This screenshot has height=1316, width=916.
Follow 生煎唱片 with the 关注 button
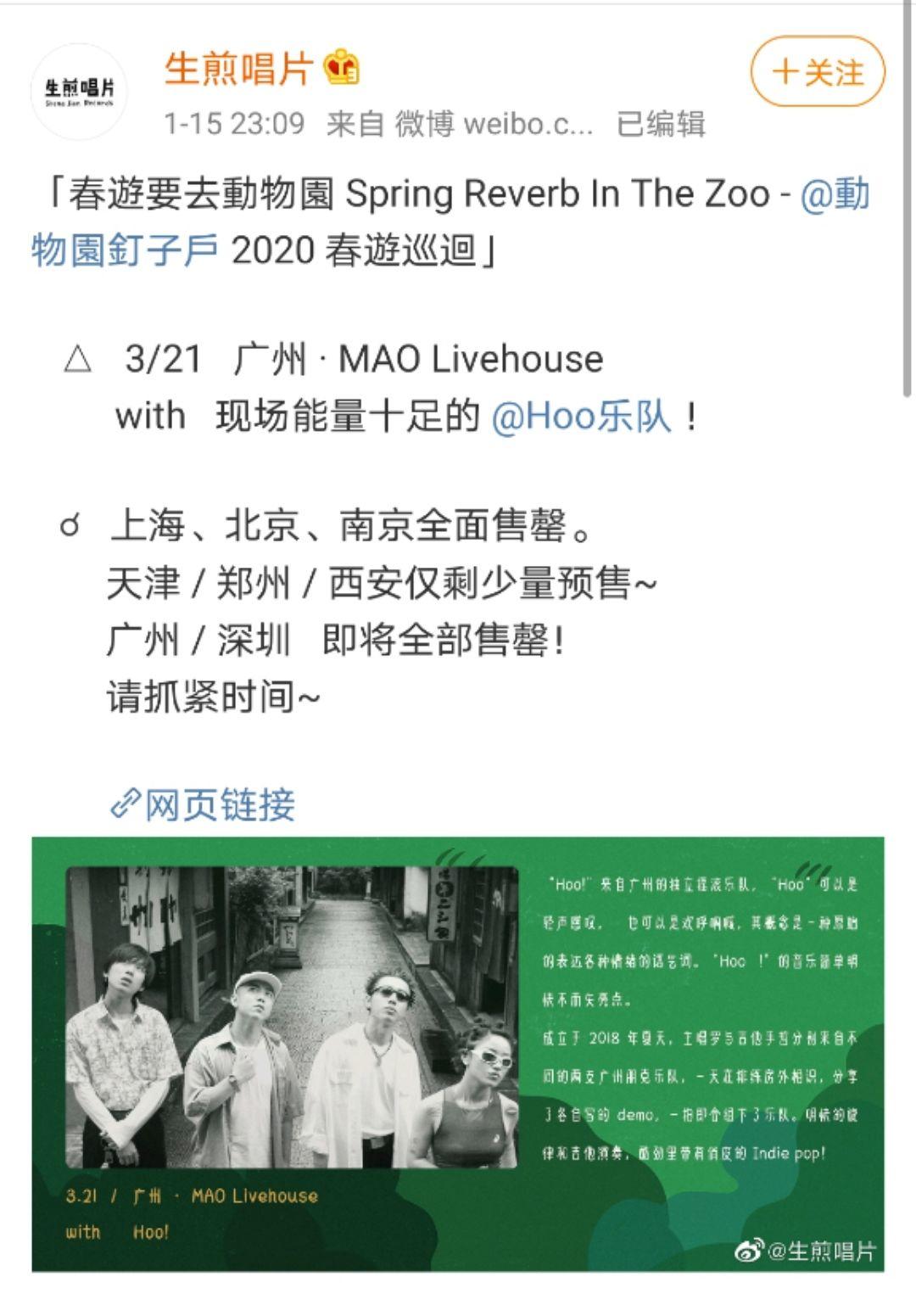(817, 72)
